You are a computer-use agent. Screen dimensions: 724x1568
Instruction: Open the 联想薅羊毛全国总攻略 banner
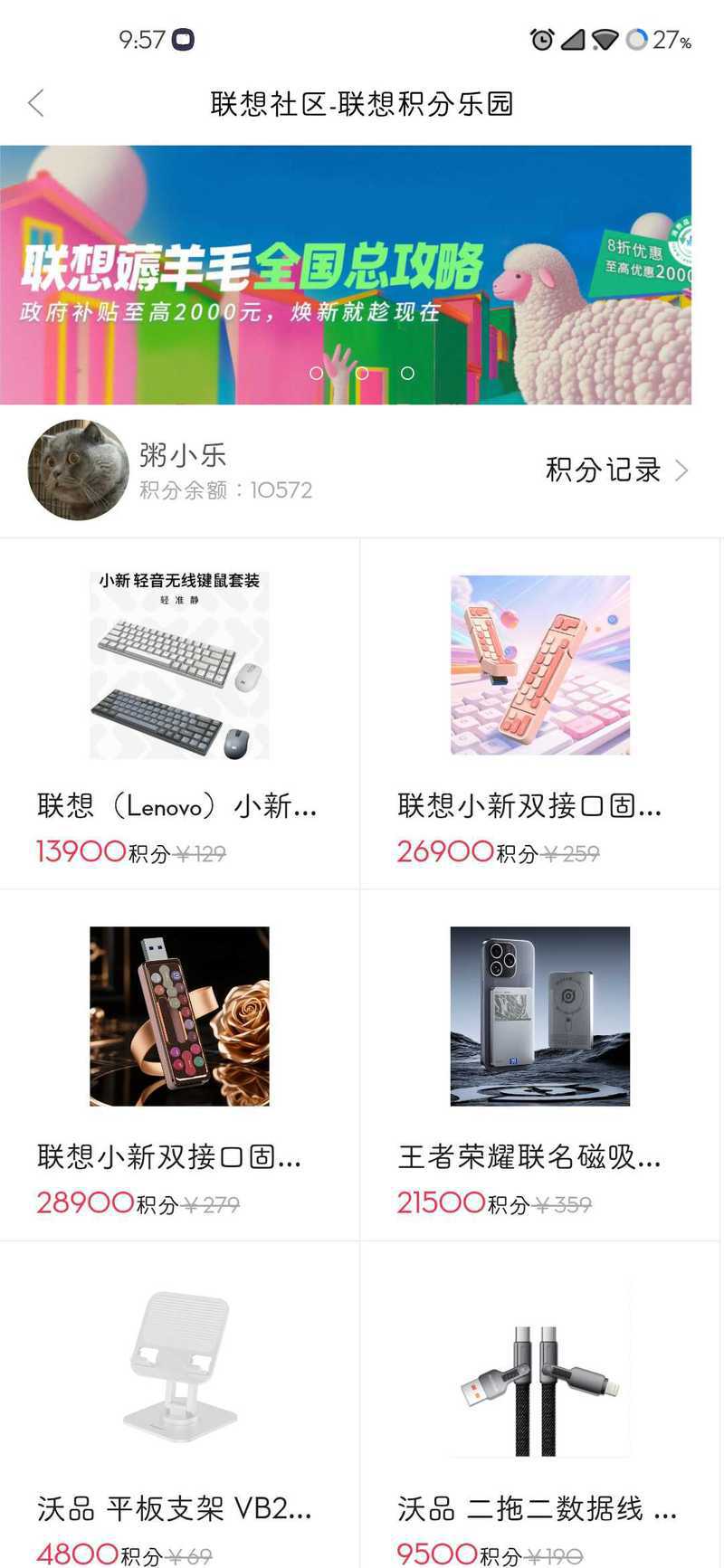pyautogui.click(x=345, y=274)
